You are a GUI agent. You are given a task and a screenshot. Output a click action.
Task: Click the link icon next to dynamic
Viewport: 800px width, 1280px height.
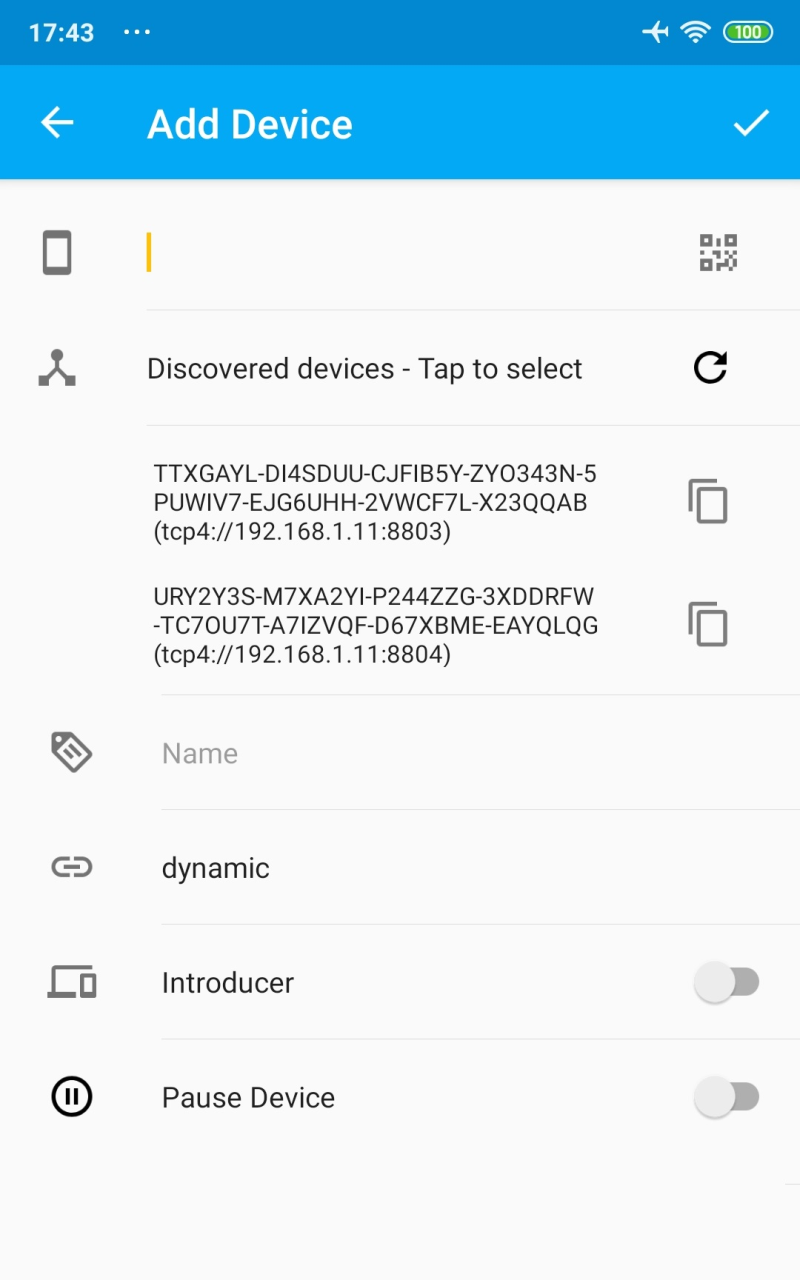point(70,867)
